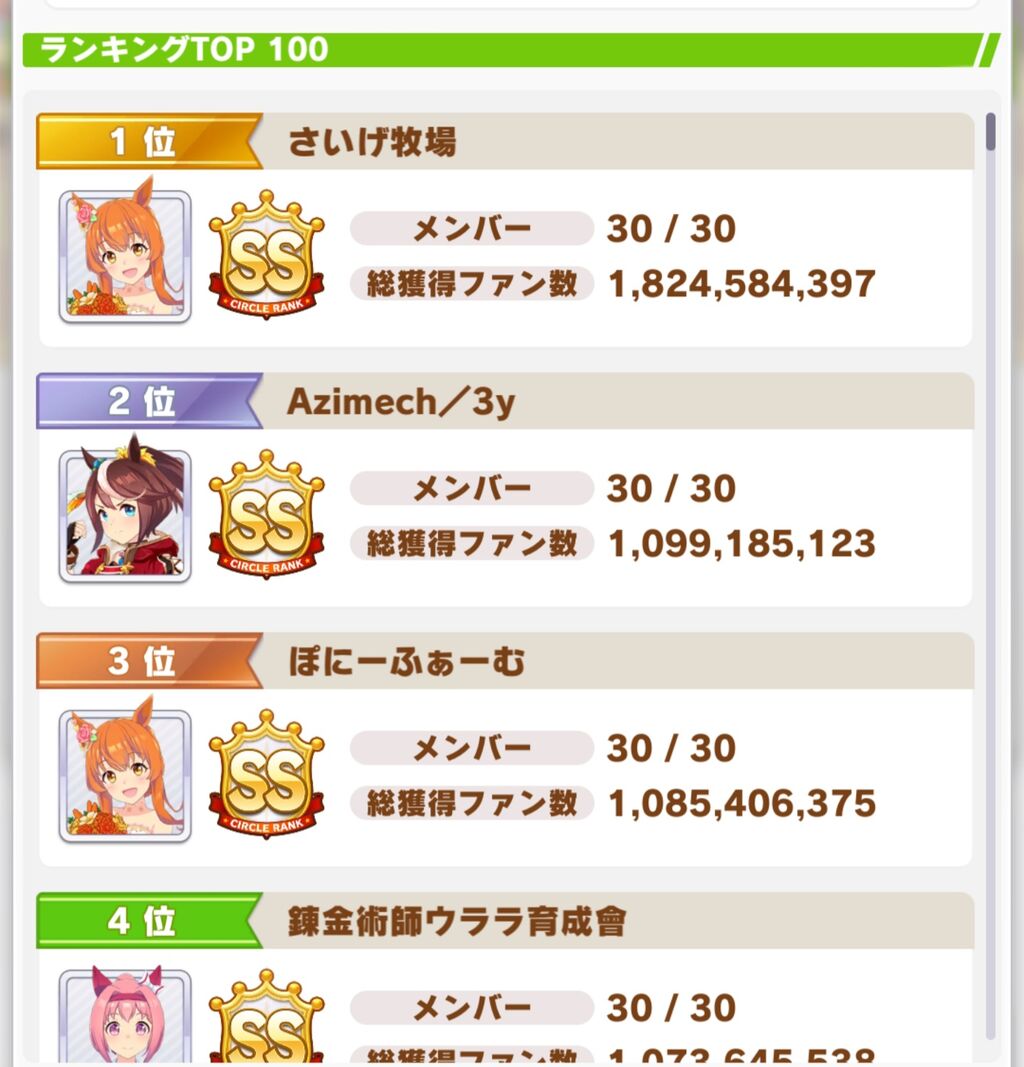1024x1067 pixels.
Task: Tap the SS emblem of 錬金術師ウララ育成會
Action: click(265, 1020)
